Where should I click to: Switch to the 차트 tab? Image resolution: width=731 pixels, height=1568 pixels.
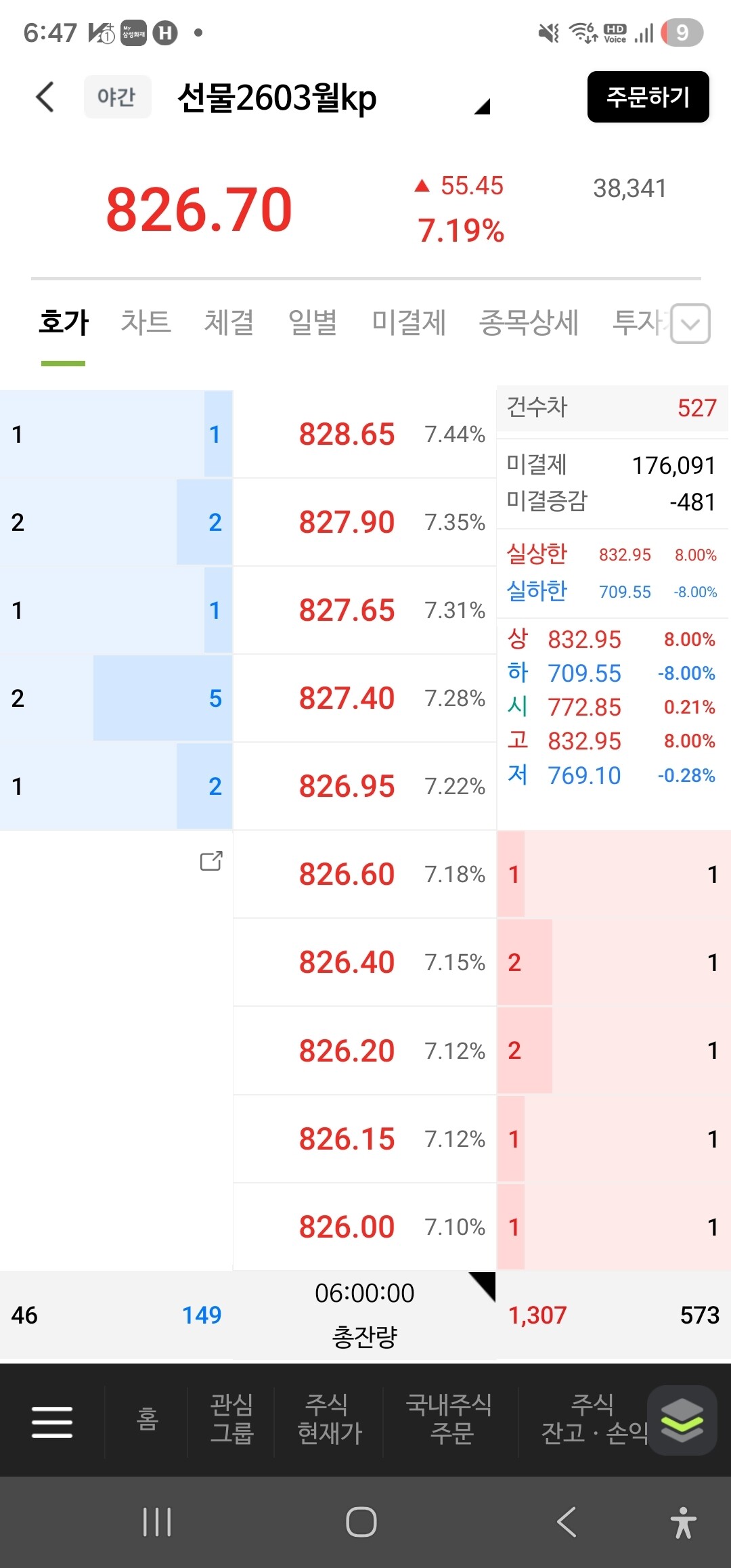coord(146,322)
